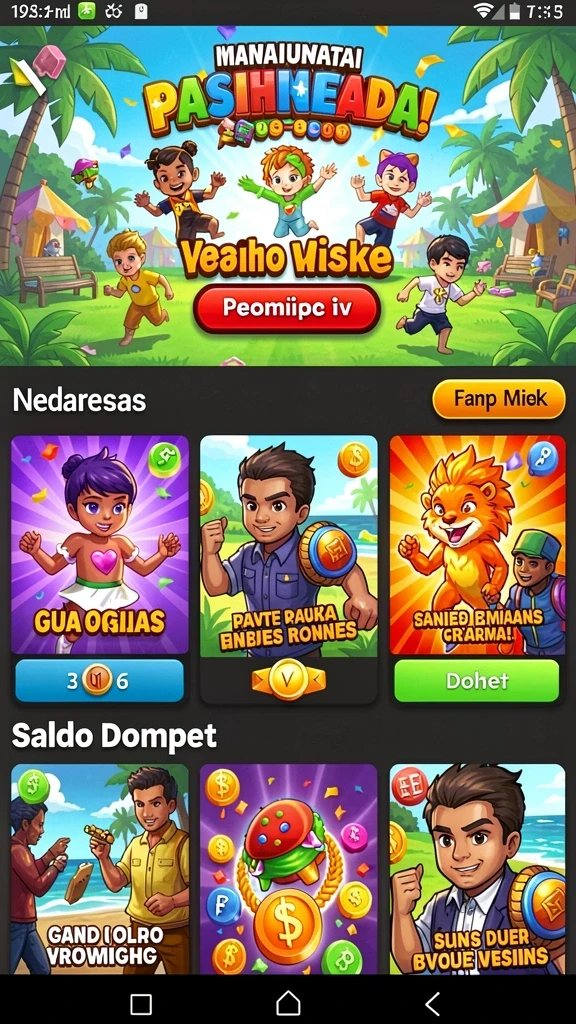Open the Fanp Miek button
This screenshot has height=1024, width=576.
(499, 398)
